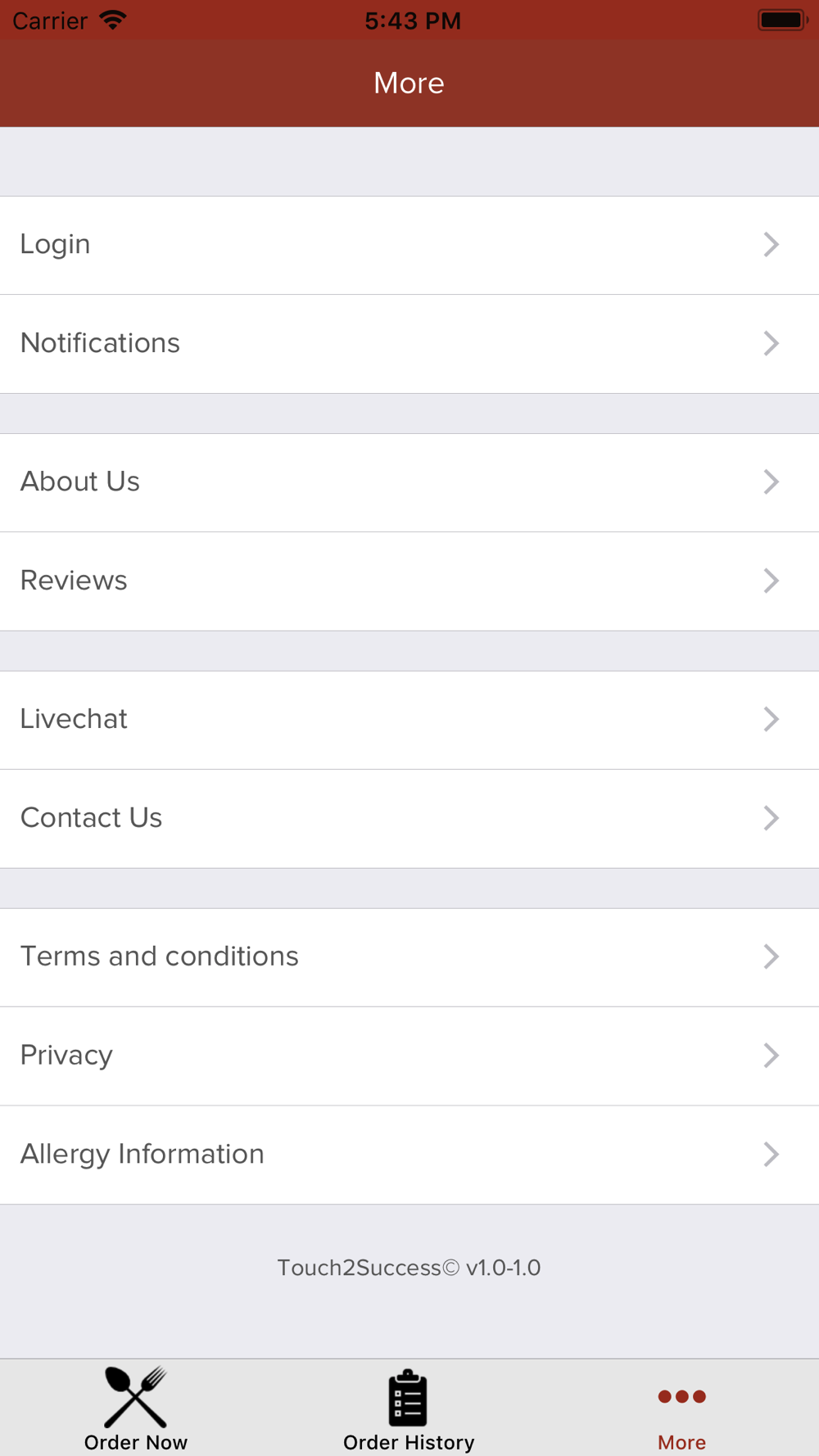Open Contact Us
819x1456 pixels.
click(409, 819)
